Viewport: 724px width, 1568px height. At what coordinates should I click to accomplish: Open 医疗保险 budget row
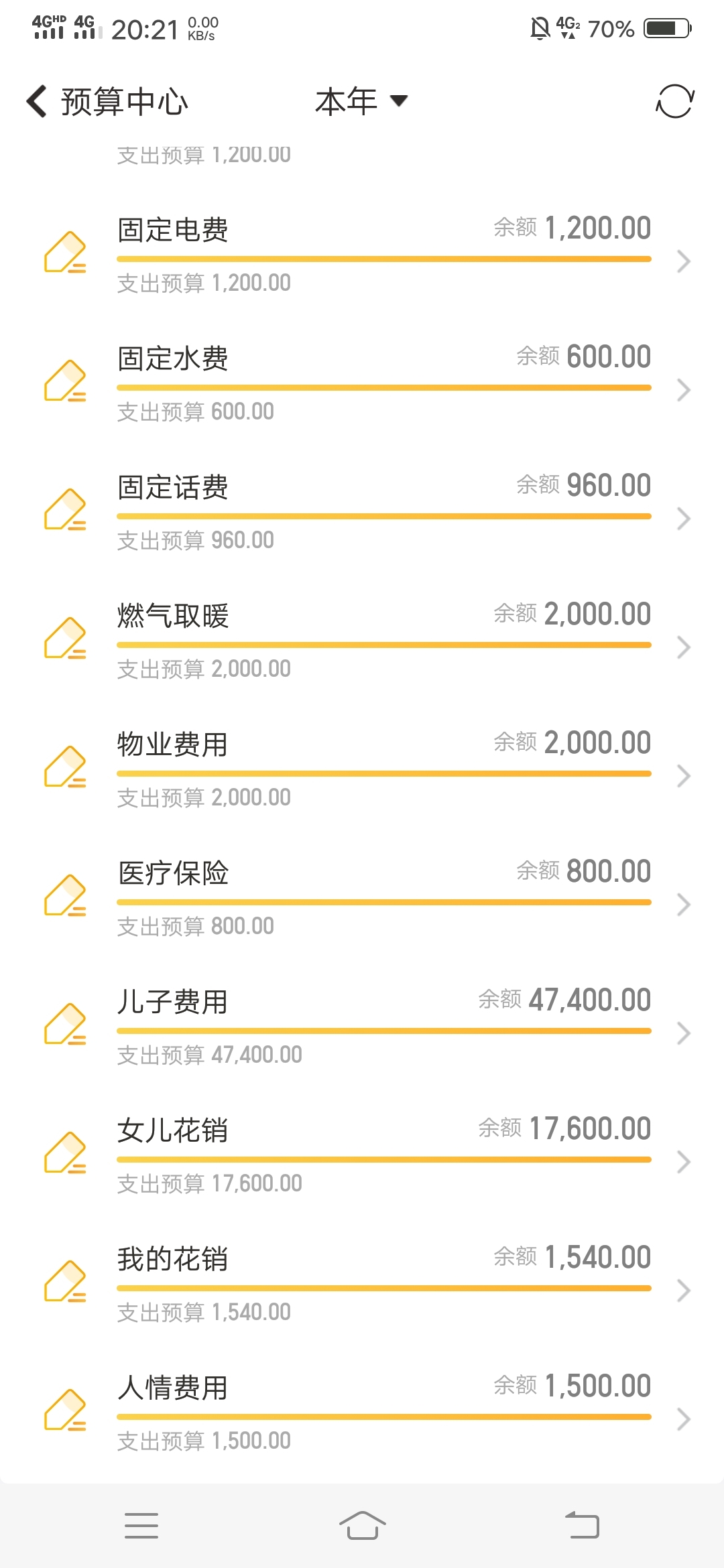click(x=362, y=899)
